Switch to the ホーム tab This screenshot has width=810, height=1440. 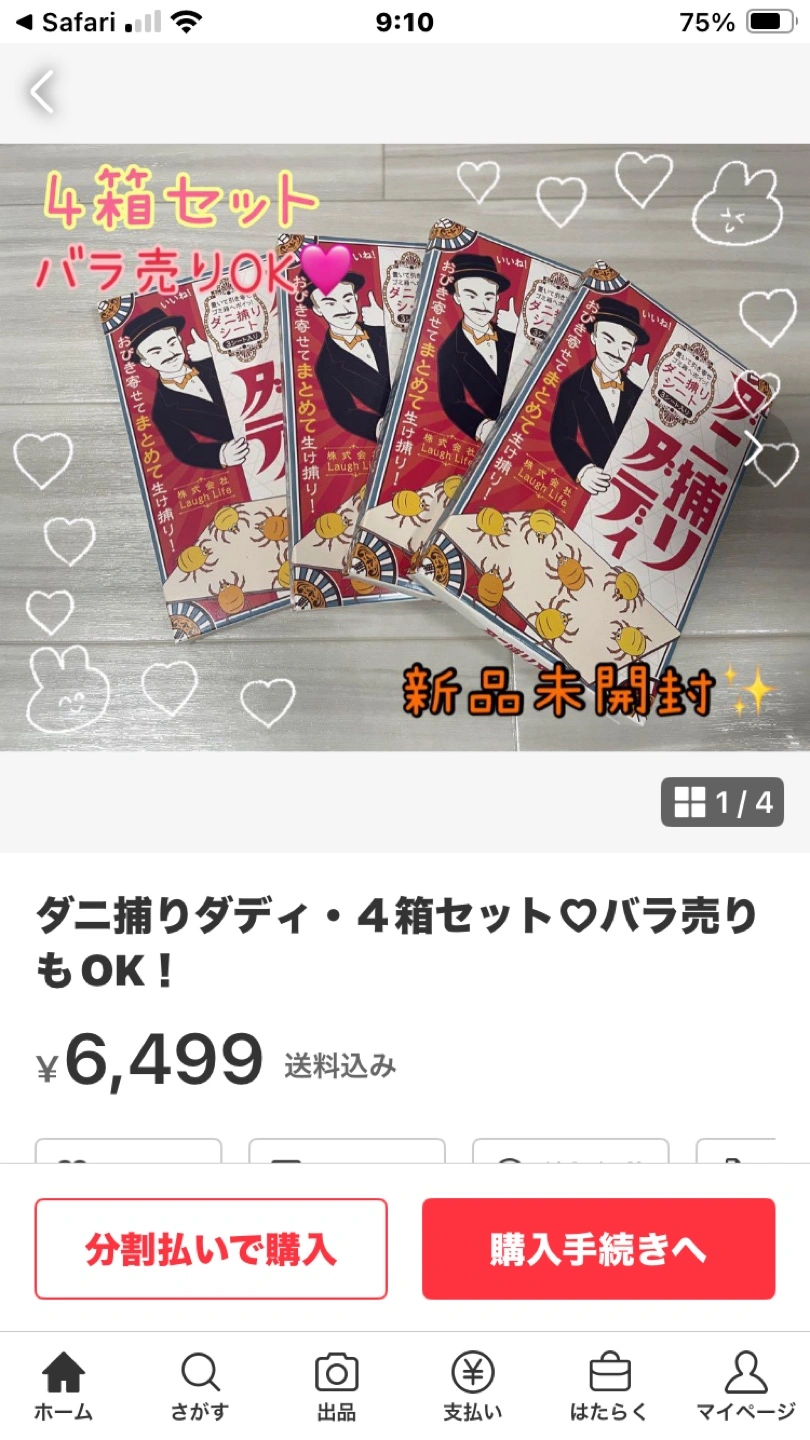(x=64, y=1386)
